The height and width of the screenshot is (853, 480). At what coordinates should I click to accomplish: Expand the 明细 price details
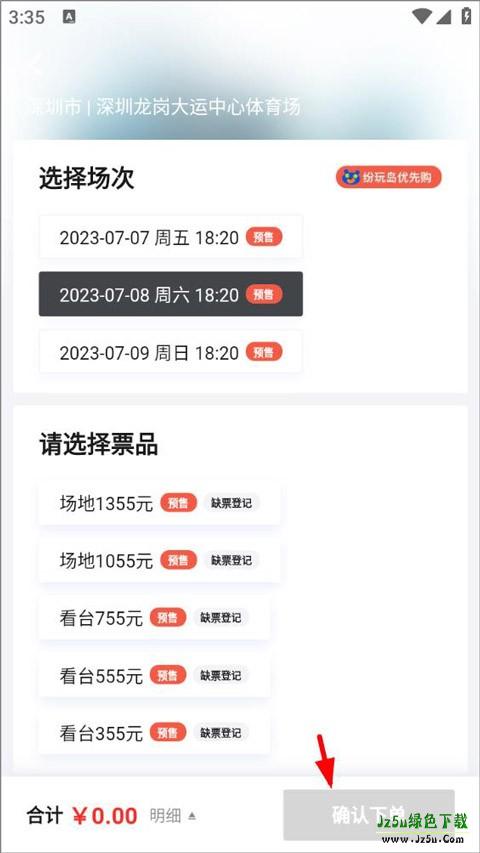tap(173, 815)
